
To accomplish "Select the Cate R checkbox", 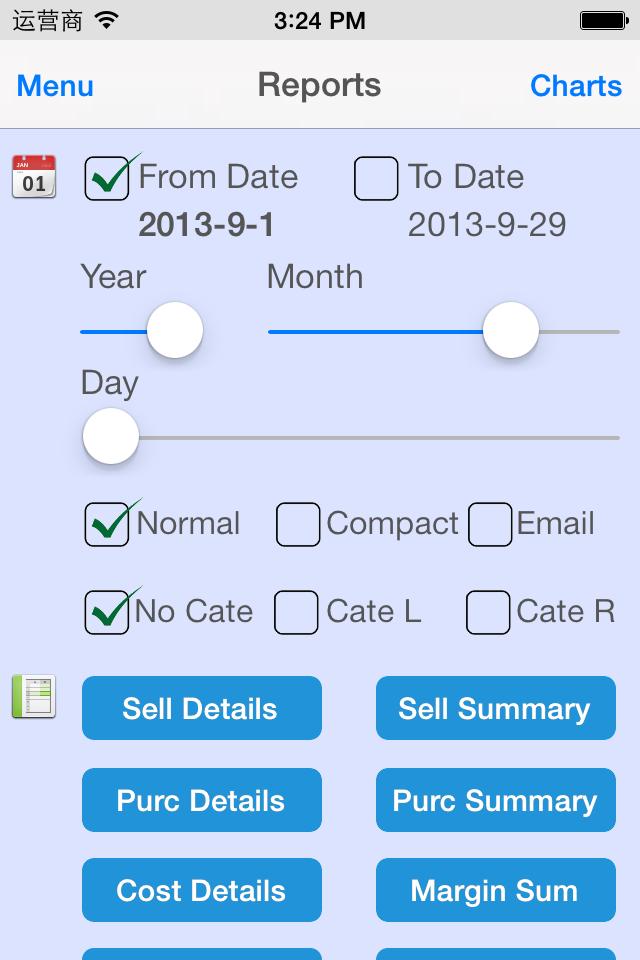I will (488, 612).
